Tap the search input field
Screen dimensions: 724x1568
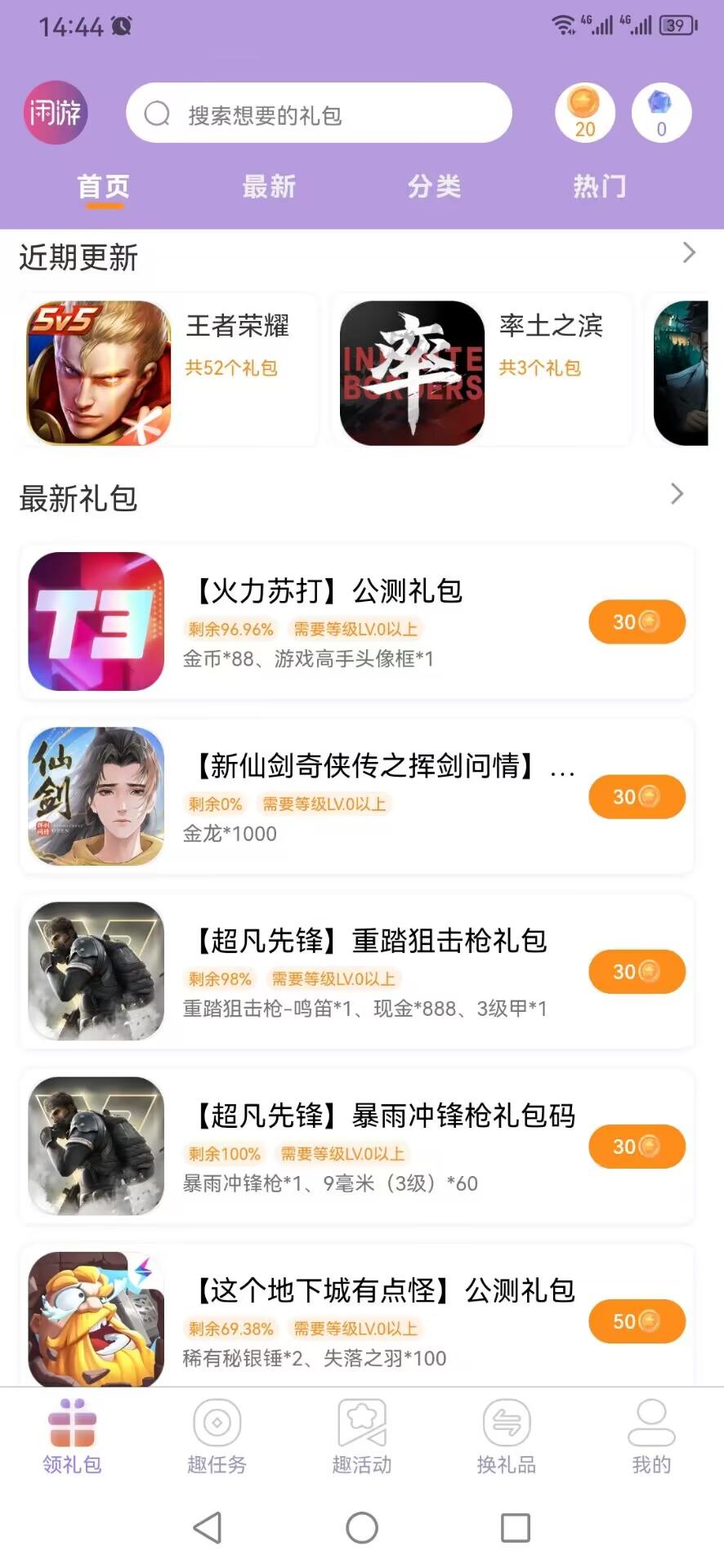pyautogui.click(x=327, y=113)
